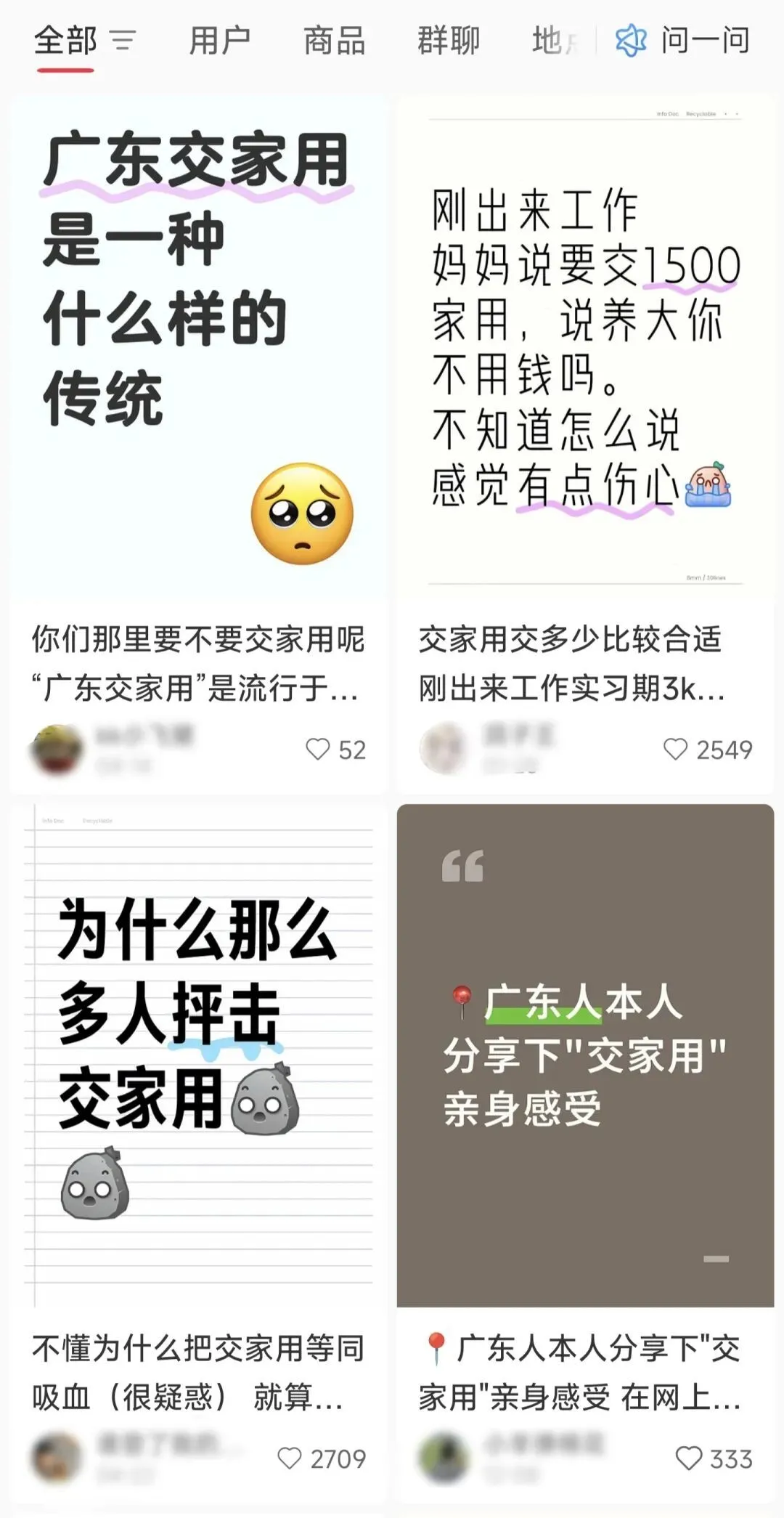
Task: Like the post with 52 likes
Action: tap(318, 749)
